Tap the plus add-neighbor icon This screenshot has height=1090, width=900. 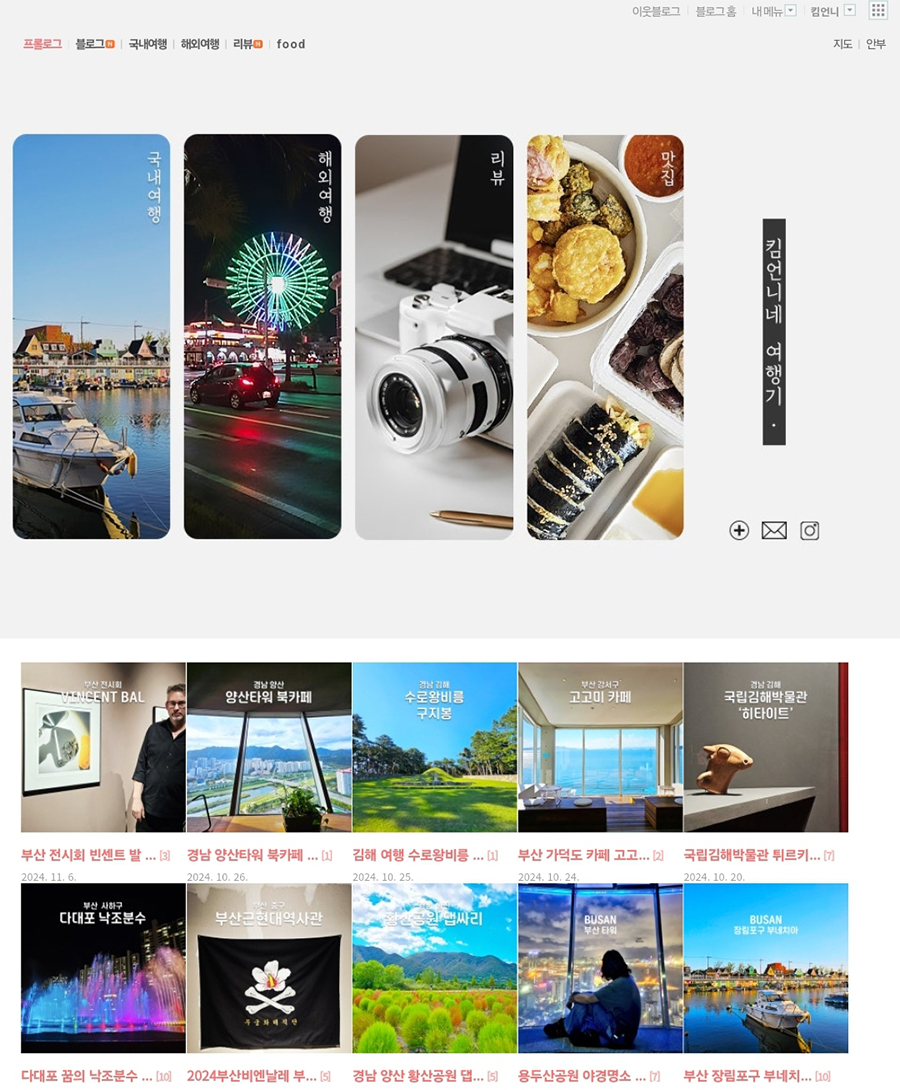(739, 531)
